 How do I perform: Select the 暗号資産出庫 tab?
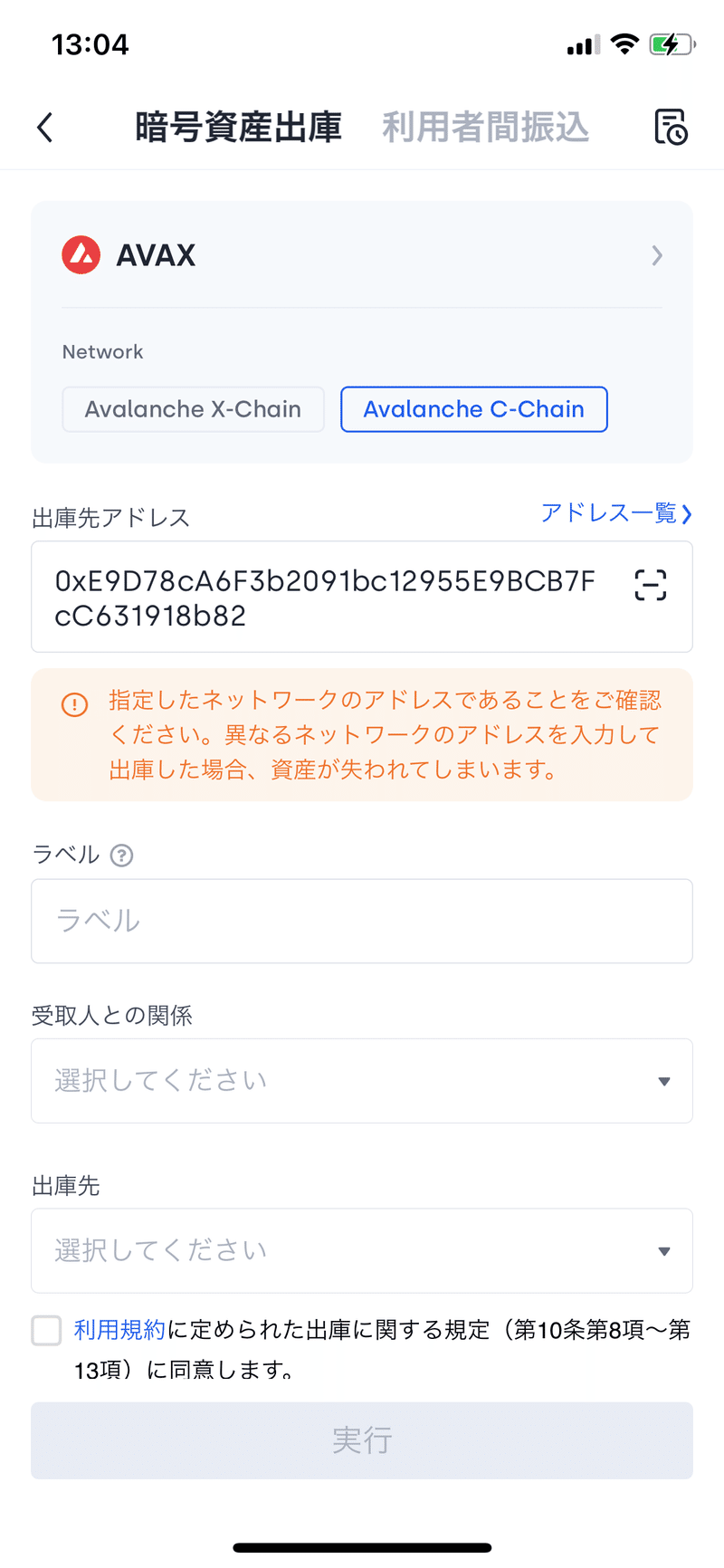click(239, 128)
